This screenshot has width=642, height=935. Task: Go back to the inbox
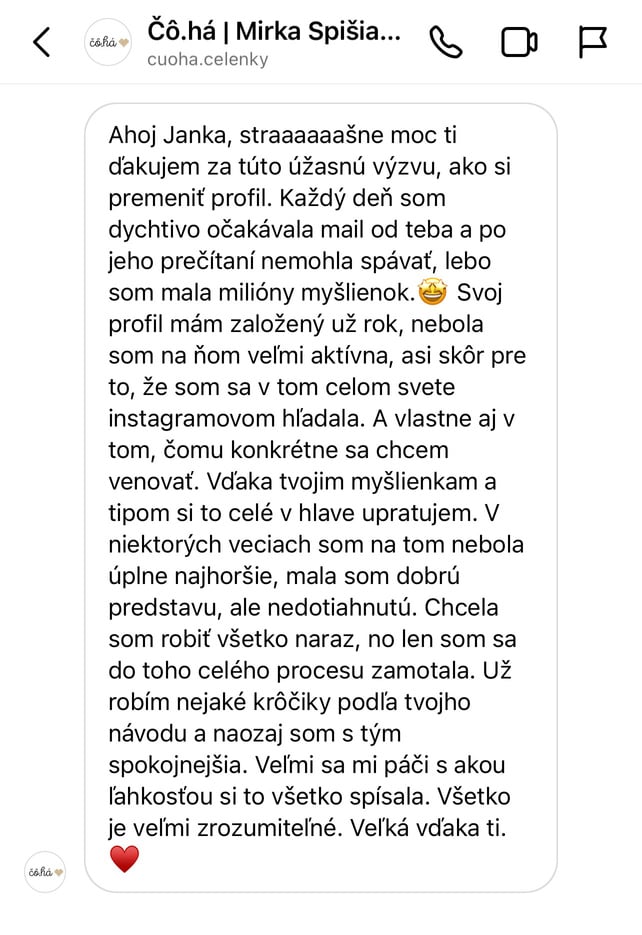pyautogui.click(x=41, y=42)
